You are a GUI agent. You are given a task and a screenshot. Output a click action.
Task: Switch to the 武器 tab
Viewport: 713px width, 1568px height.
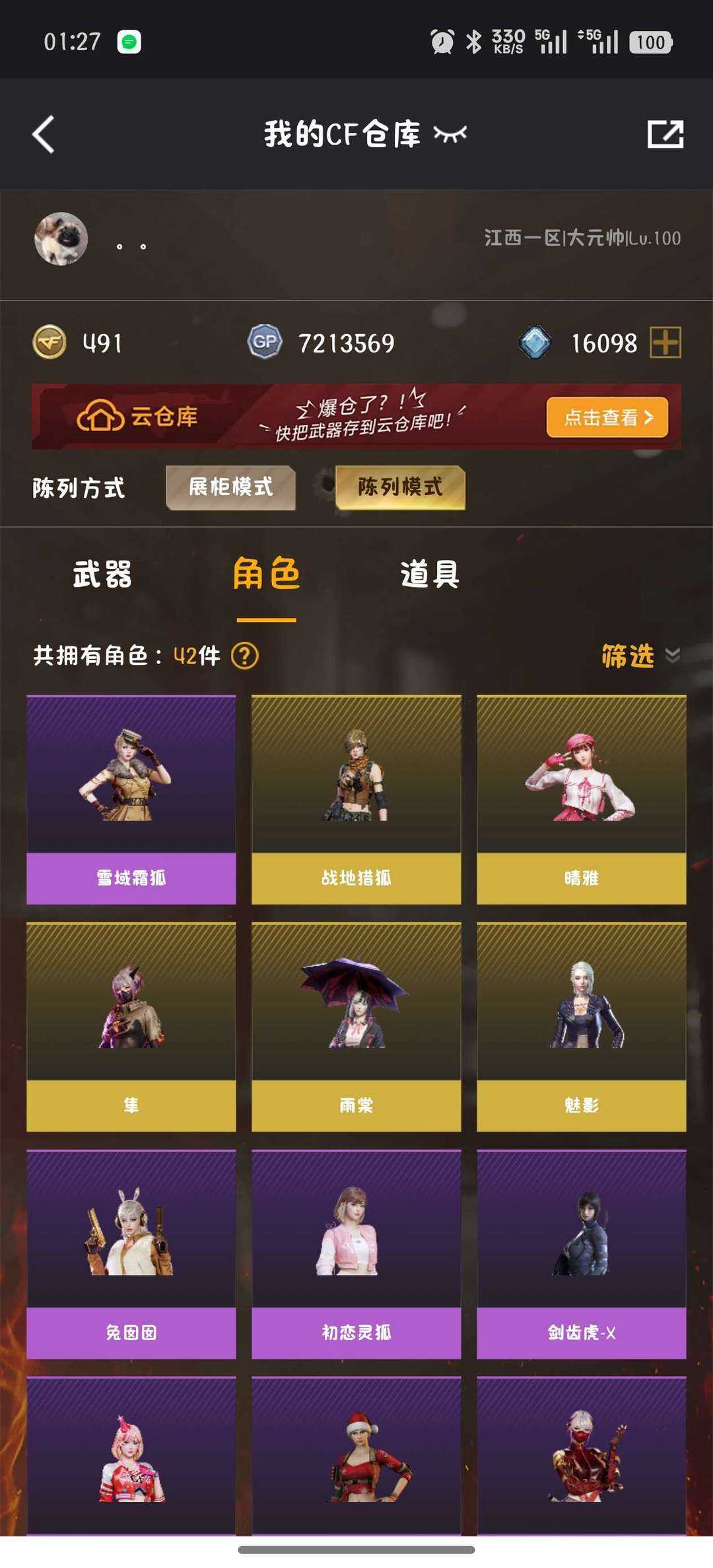(102, 574)
